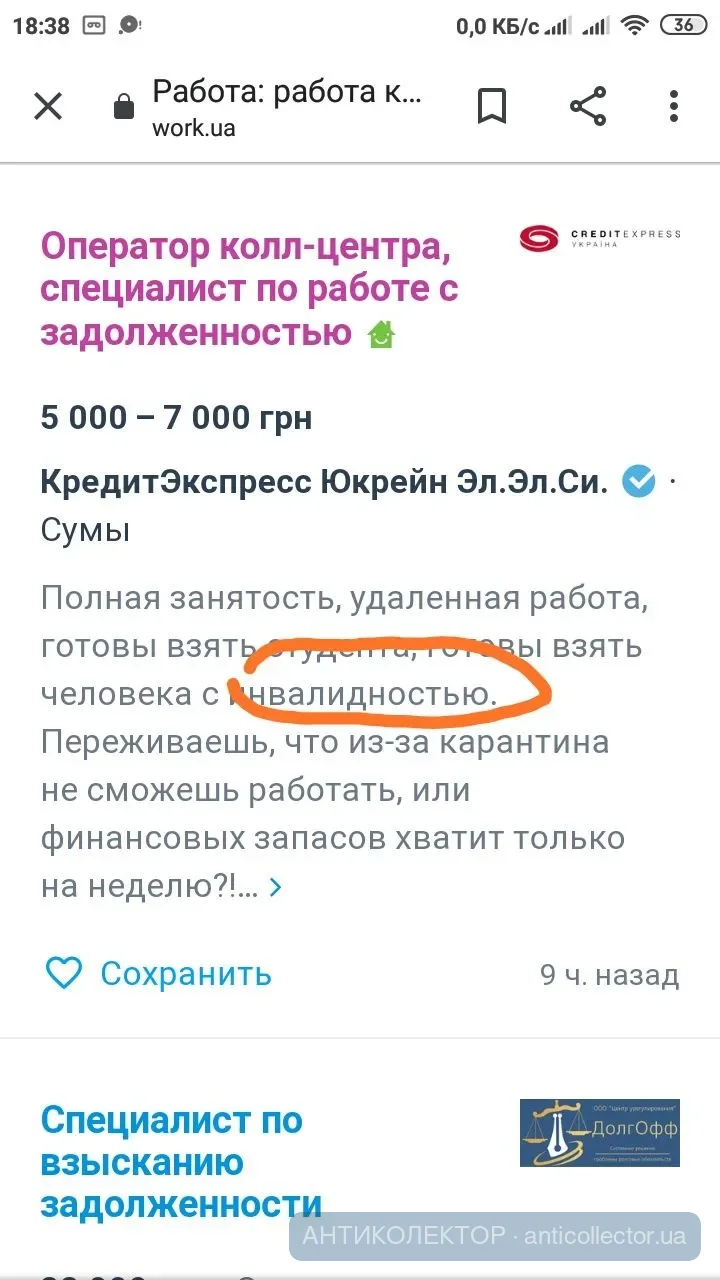Bookmark this work.ua page

coord(492,106)
